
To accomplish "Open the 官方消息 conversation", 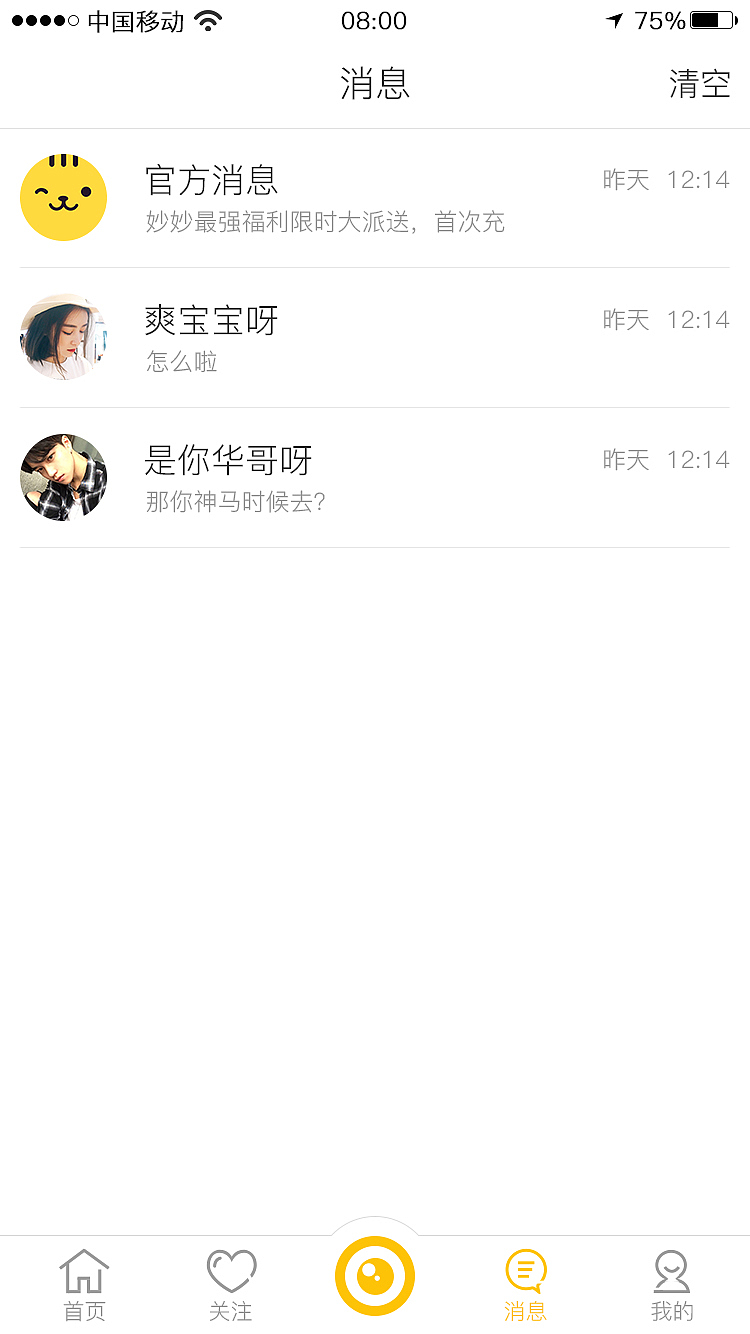I will (x=375, y=197).
